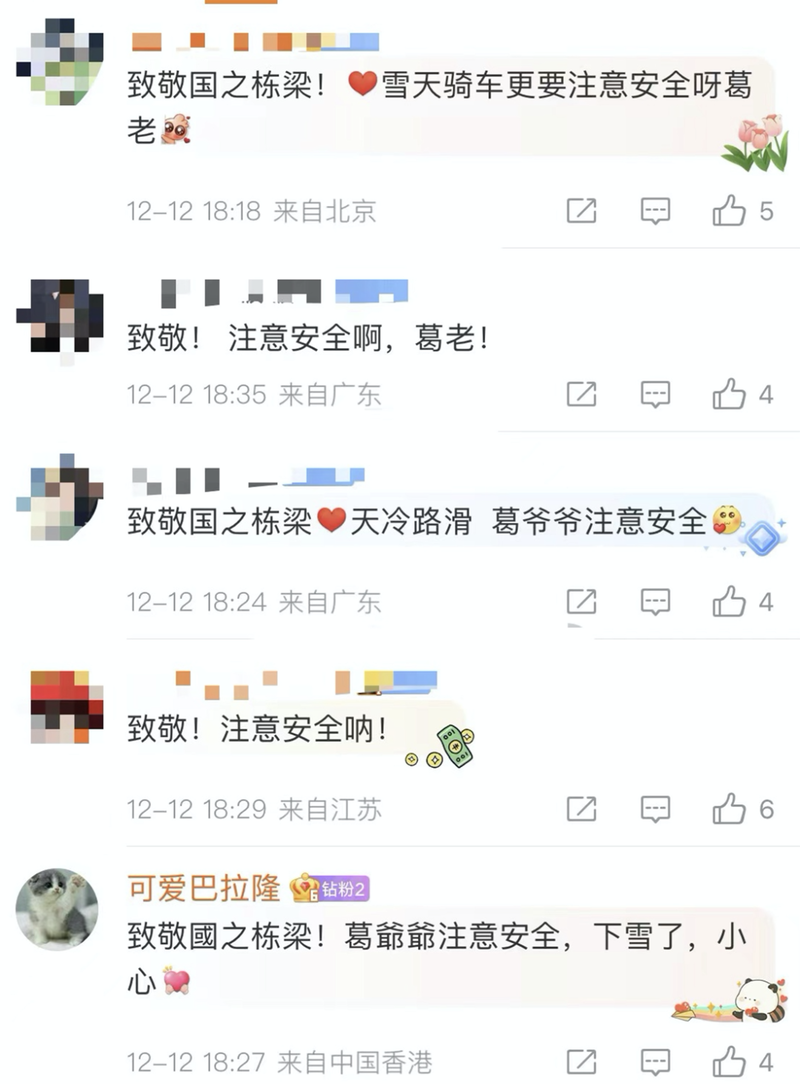Repost the 18:29 comment from 江苏

(581, 809)
